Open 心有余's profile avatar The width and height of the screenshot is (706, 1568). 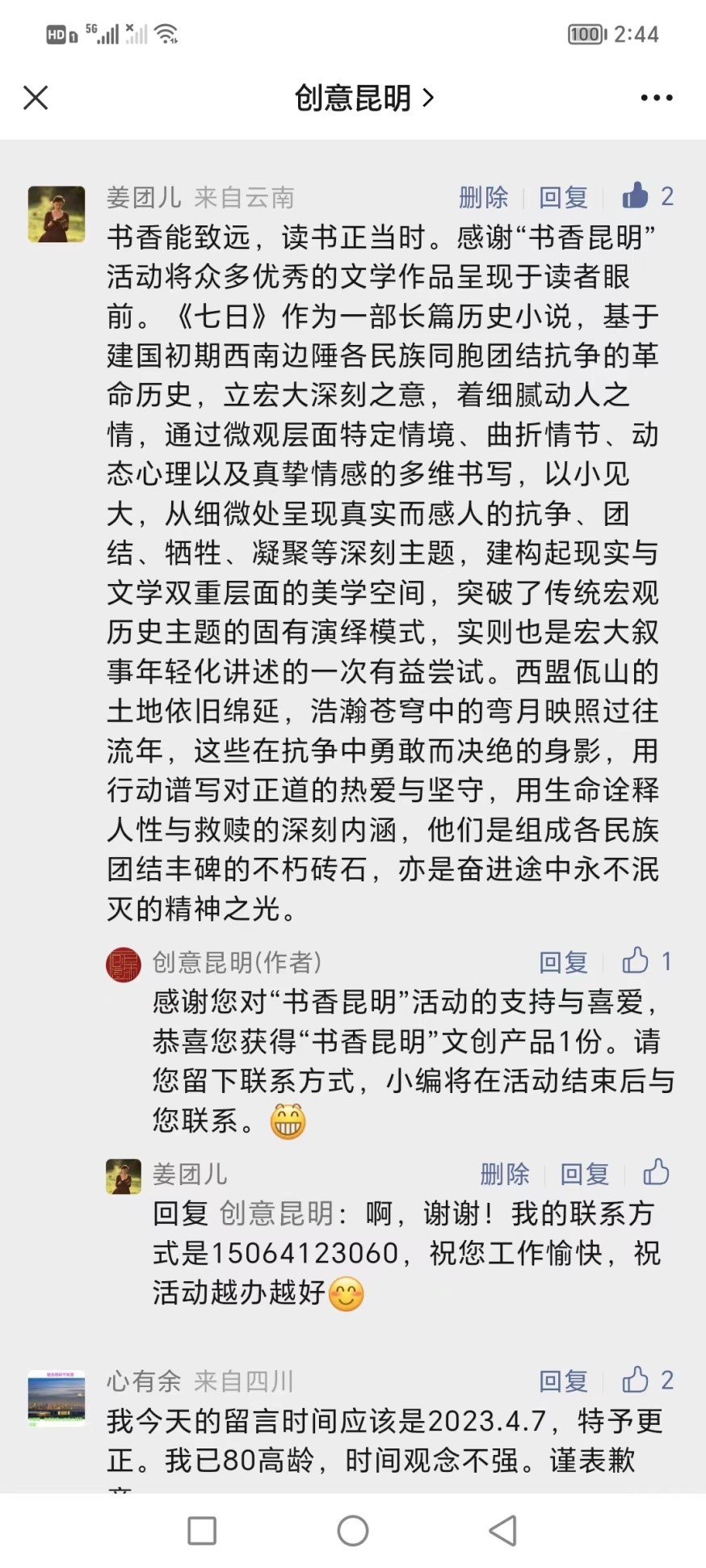click(57, 1398)
